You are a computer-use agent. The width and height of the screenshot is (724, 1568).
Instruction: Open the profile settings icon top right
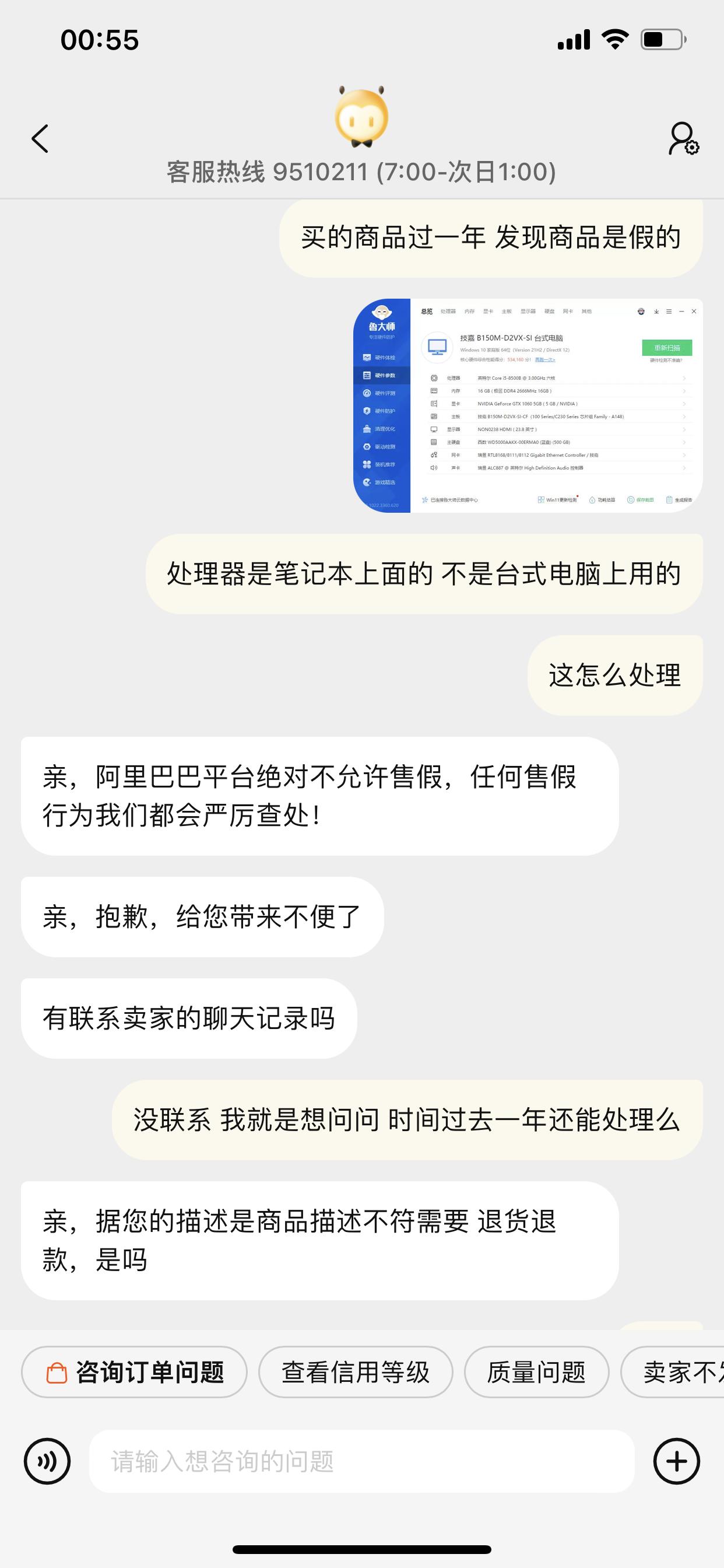pos(684,139)
